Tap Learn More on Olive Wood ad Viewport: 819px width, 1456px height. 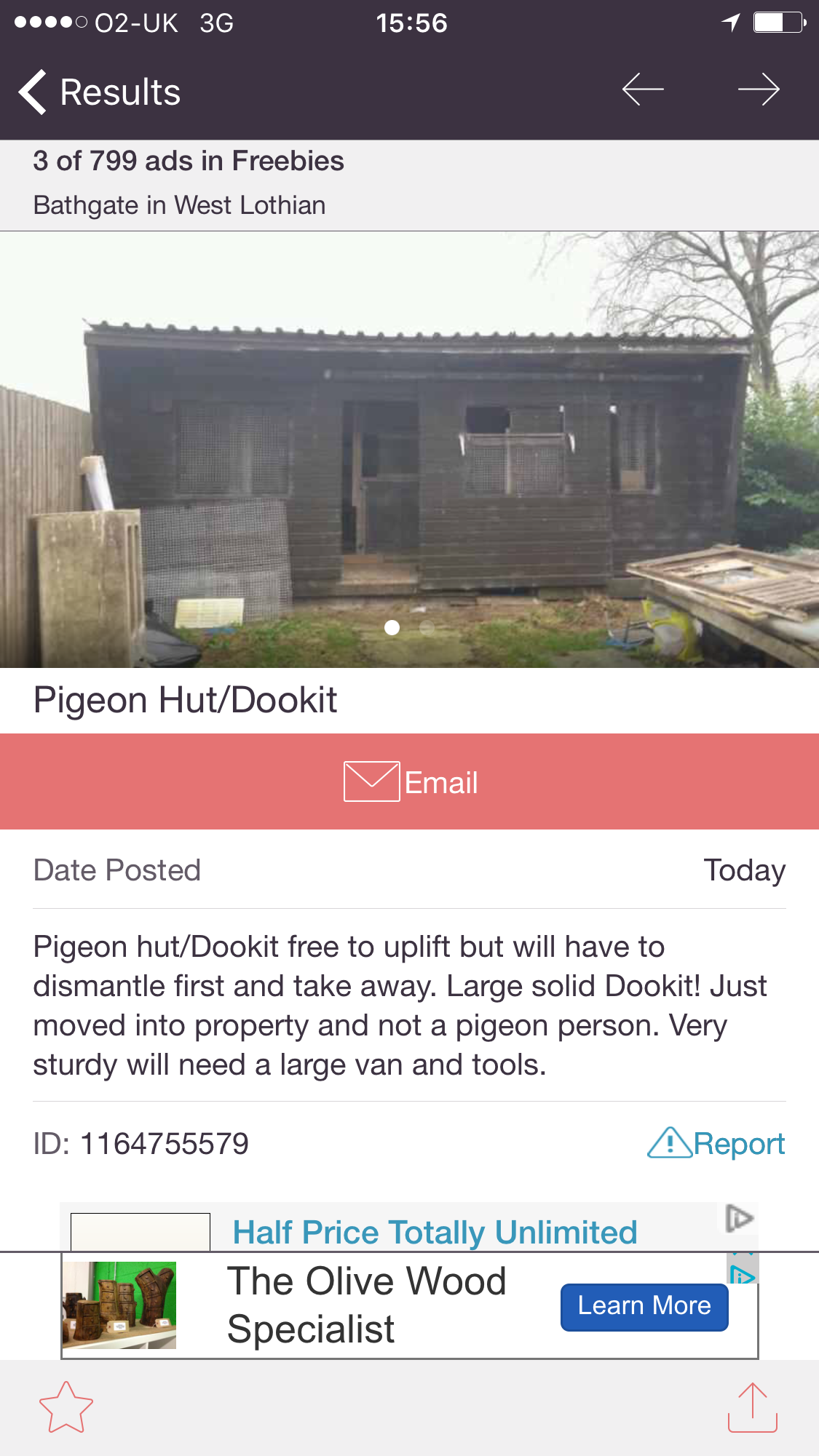(x=644, y=1307)
